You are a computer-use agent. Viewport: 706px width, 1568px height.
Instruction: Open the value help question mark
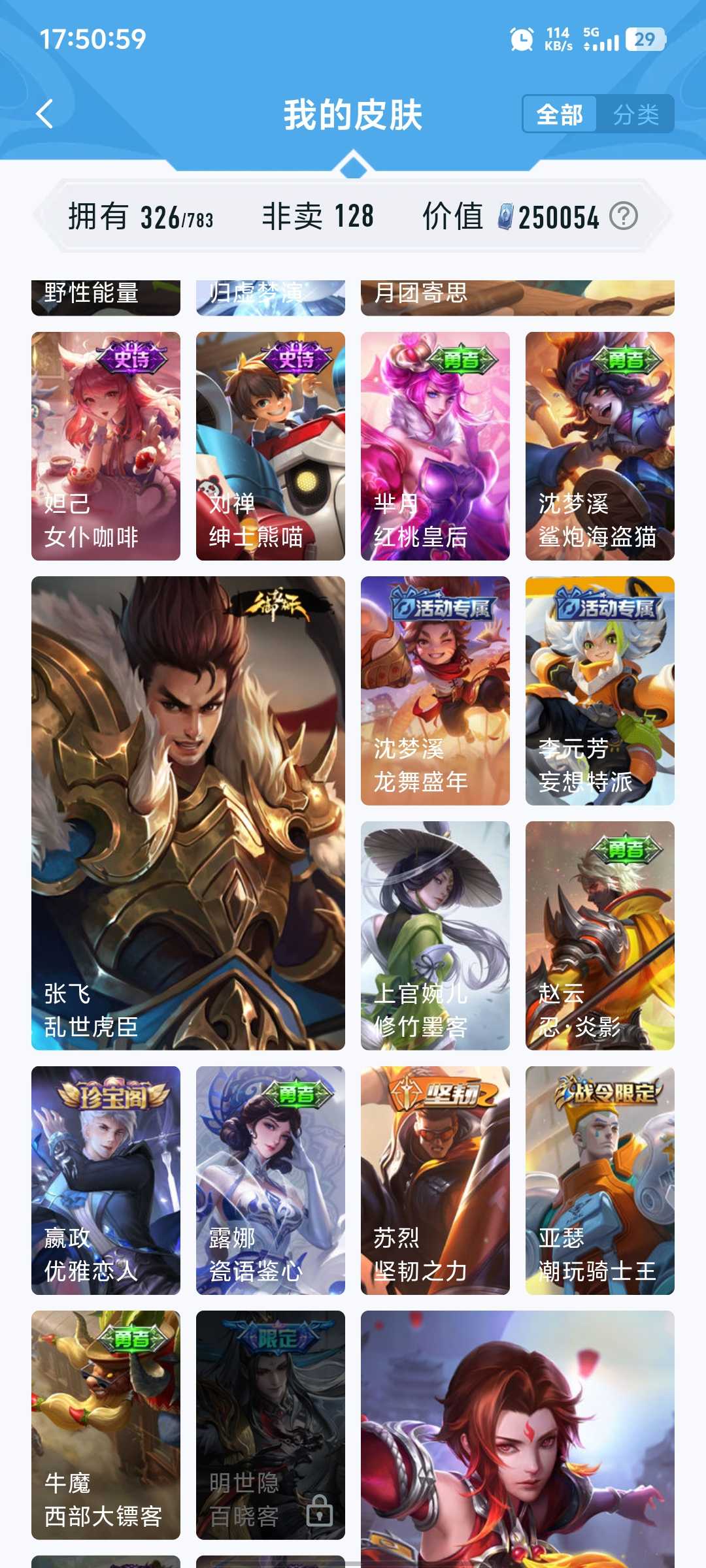[623, 216]
